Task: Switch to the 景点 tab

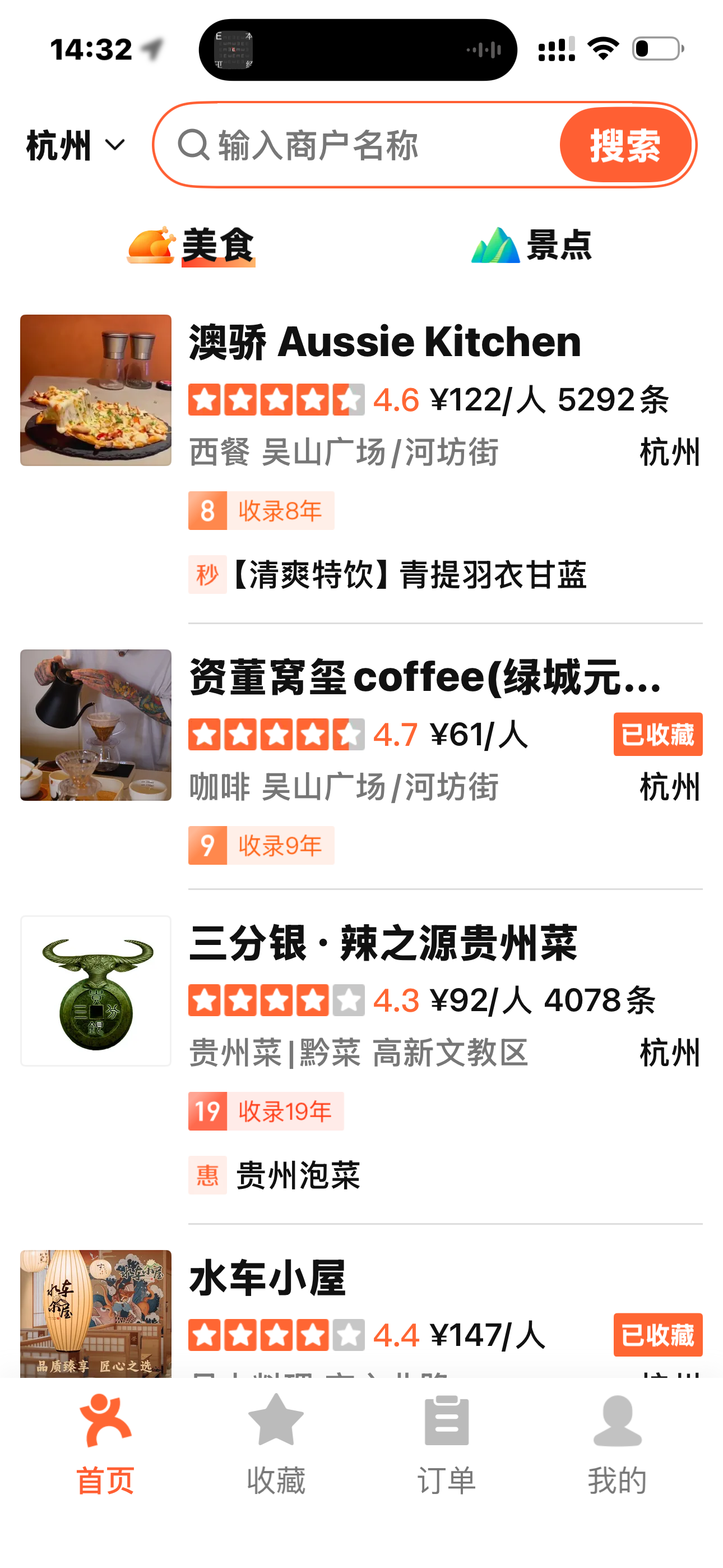Action: point(531,245)
